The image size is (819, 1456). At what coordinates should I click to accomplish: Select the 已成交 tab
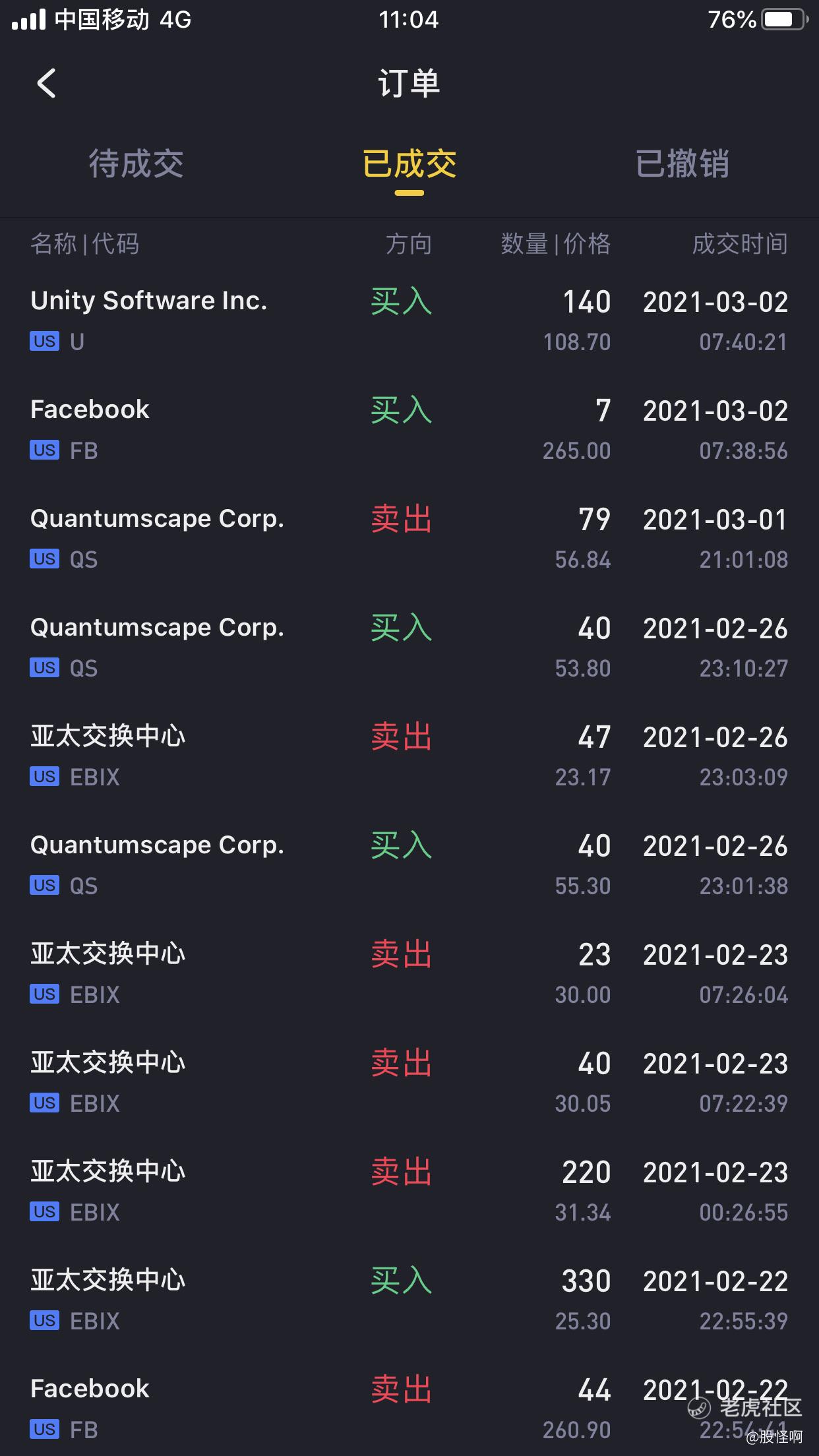pyautogui.click(x=409, y=164)
